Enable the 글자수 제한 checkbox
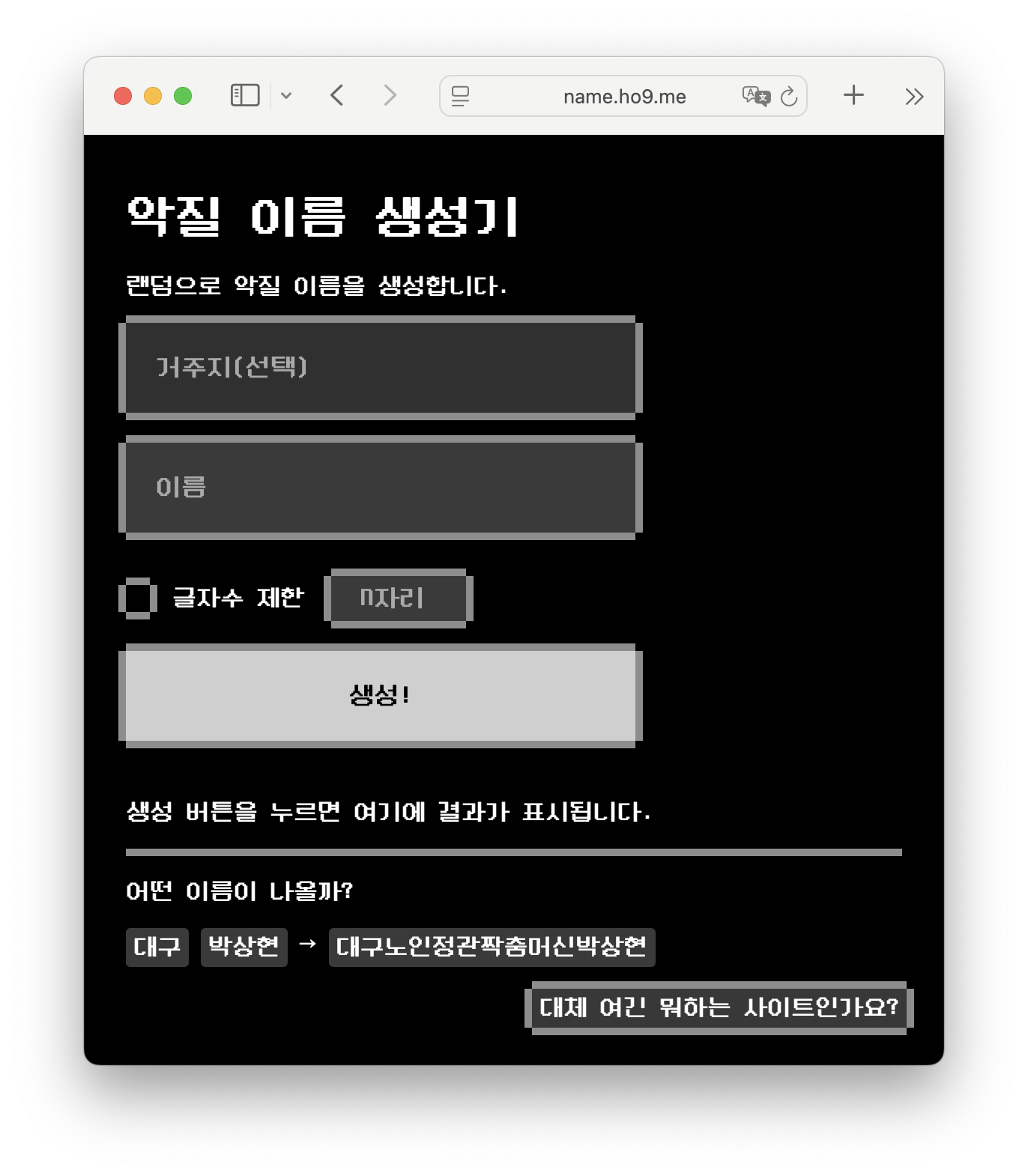 (138, 598)
